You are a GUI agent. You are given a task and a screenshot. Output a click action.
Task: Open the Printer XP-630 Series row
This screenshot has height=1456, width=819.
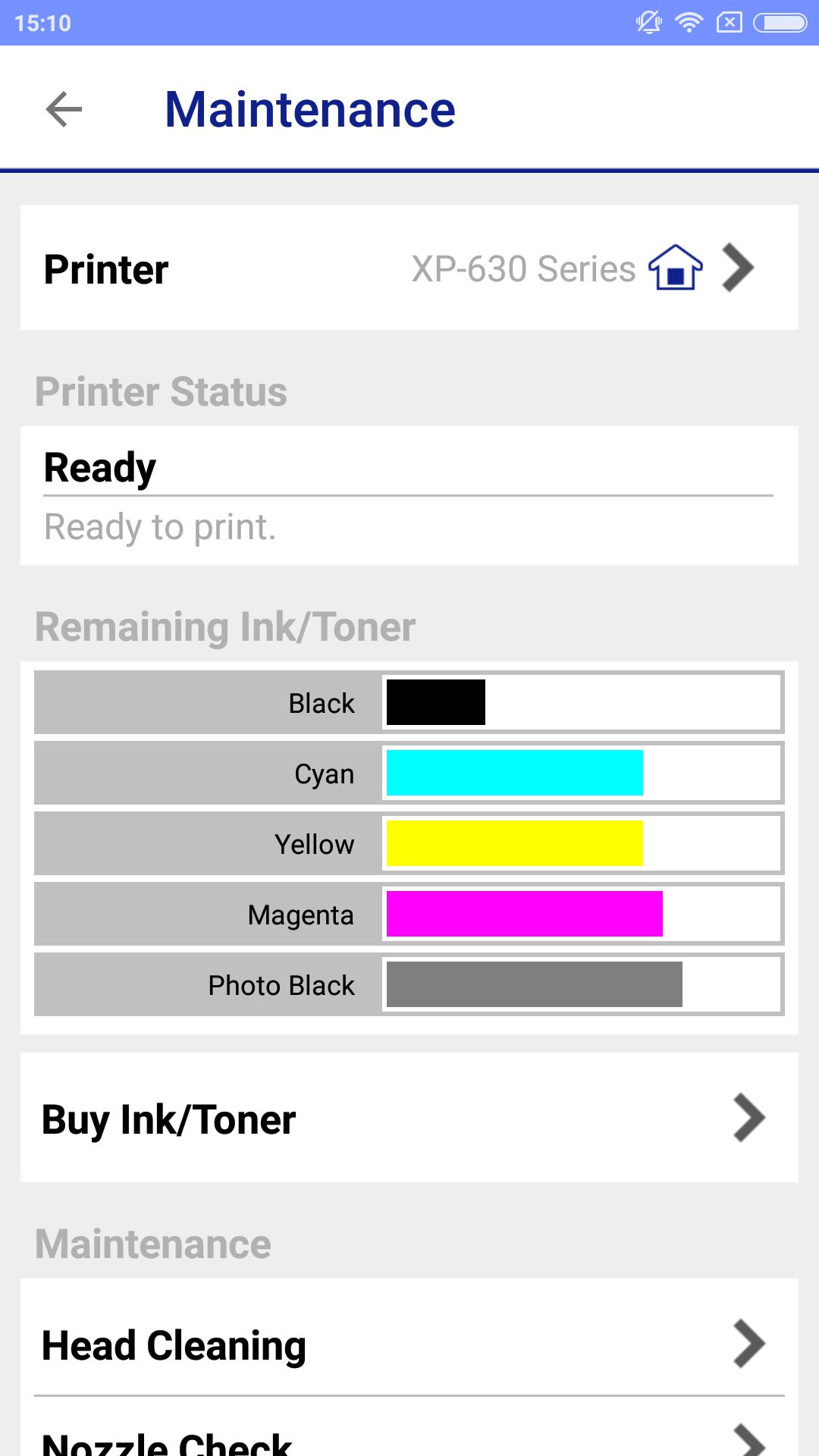(x=409, y=268)
